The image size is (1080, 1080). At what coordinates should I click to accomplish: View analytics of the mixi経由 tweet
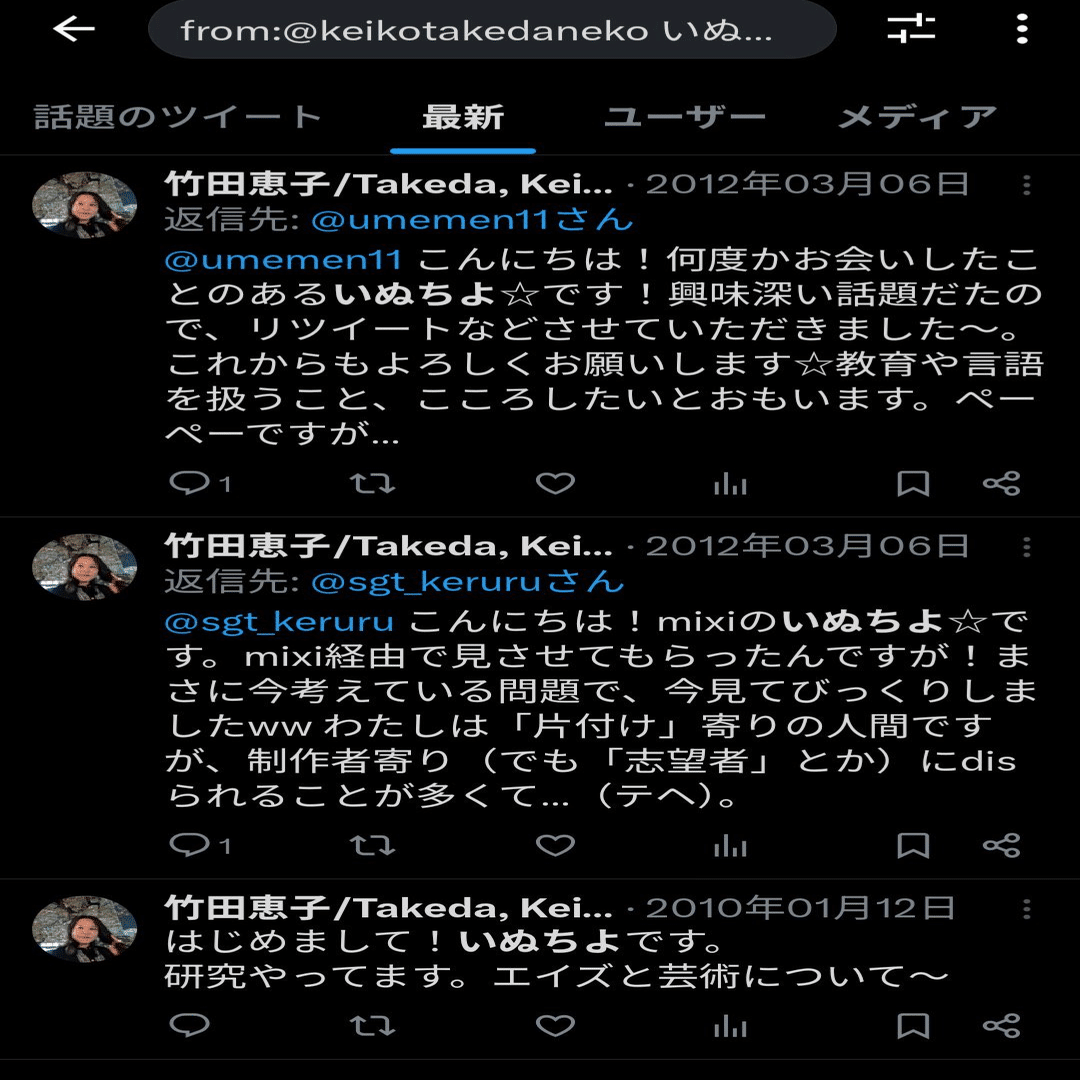730,847
